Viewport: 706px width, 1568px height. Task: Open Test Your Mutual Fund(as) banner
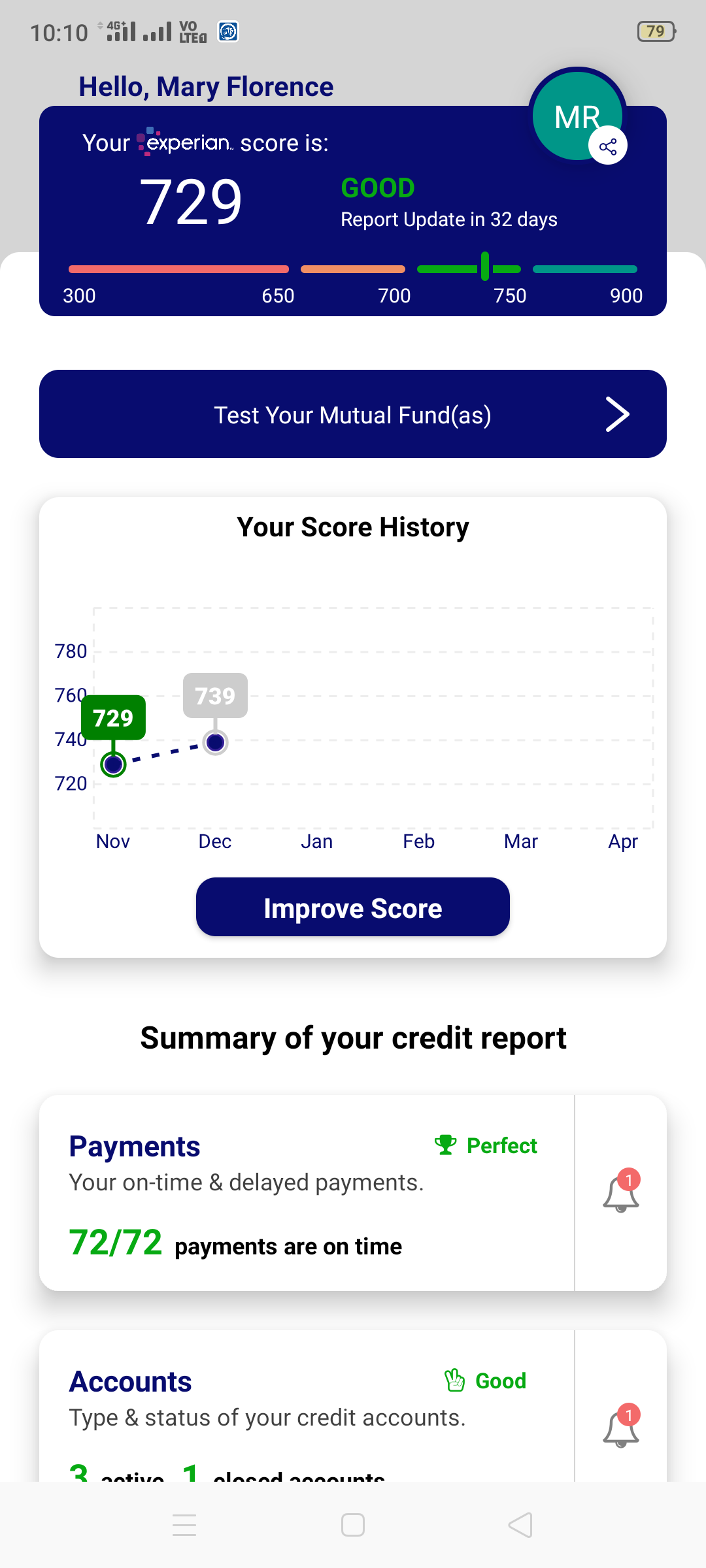pyautogui.click(x=353, y=414)
